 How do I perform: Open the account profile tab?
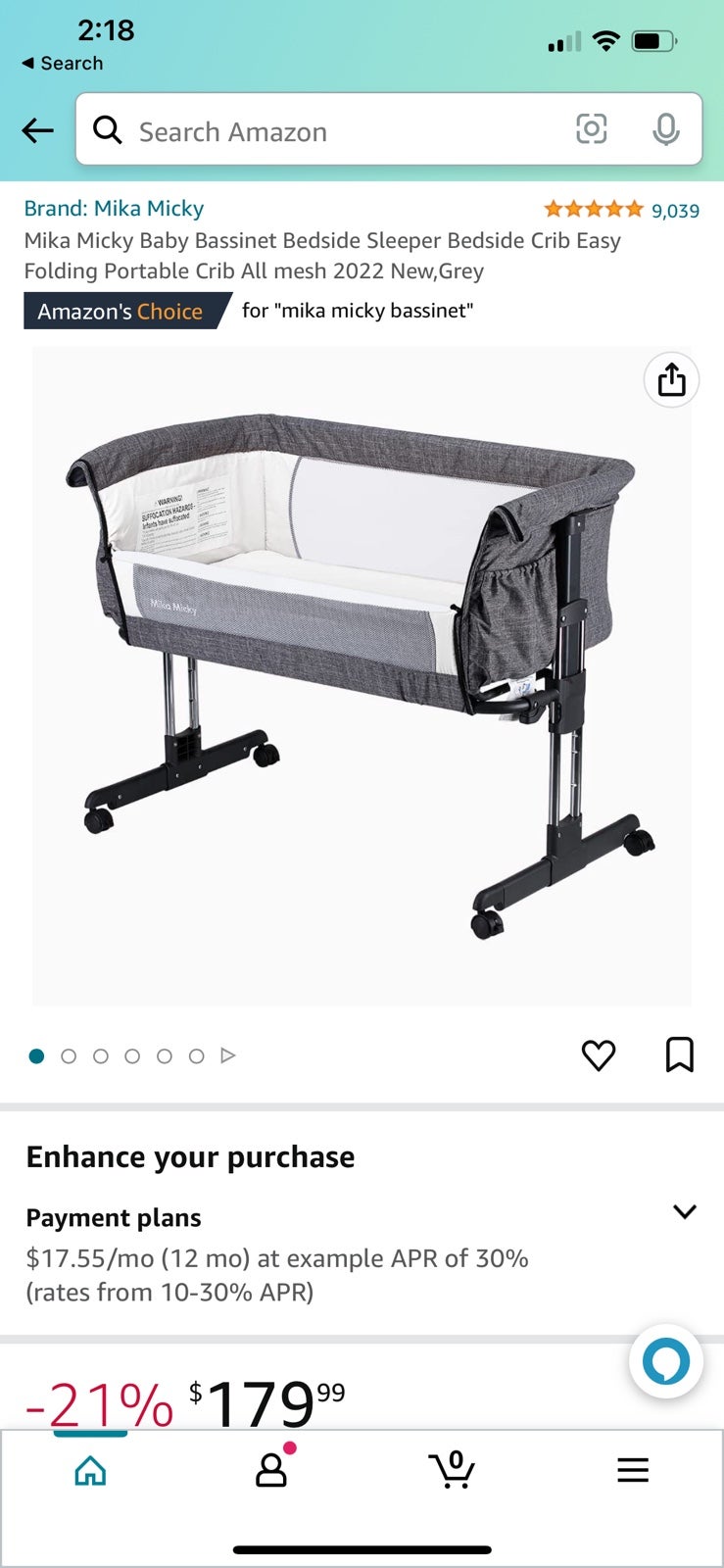tap(271, 1468)
